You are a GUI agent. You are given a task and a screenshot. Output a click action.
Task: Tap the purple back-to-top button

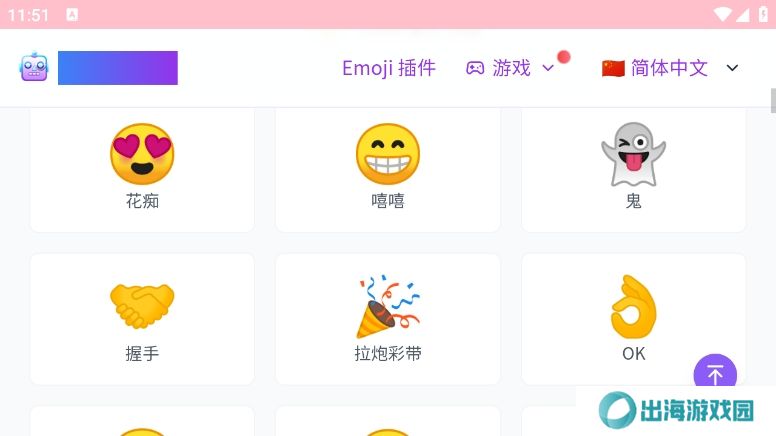click(715, 375)
